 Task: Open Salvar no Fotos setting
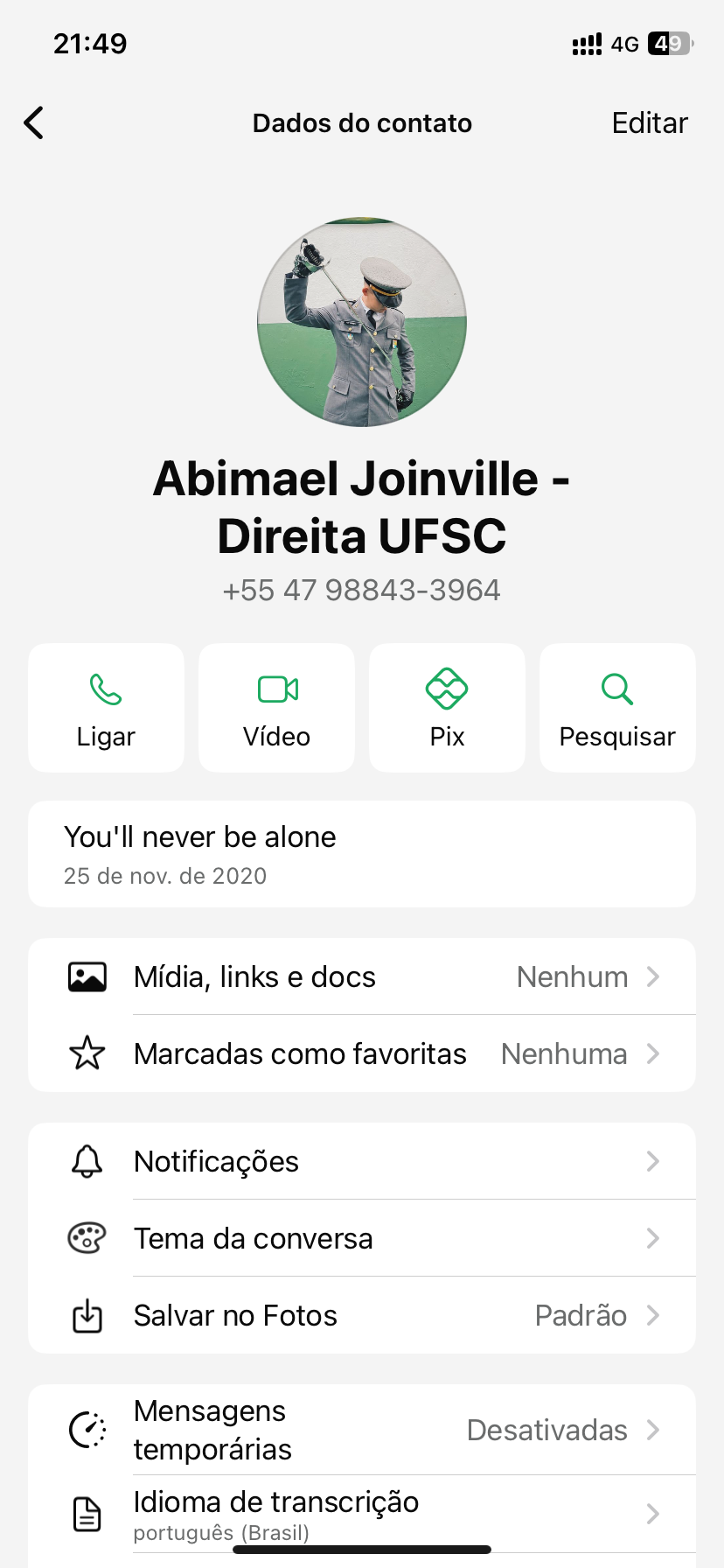pyautogui.click(x=362, y=1315)
